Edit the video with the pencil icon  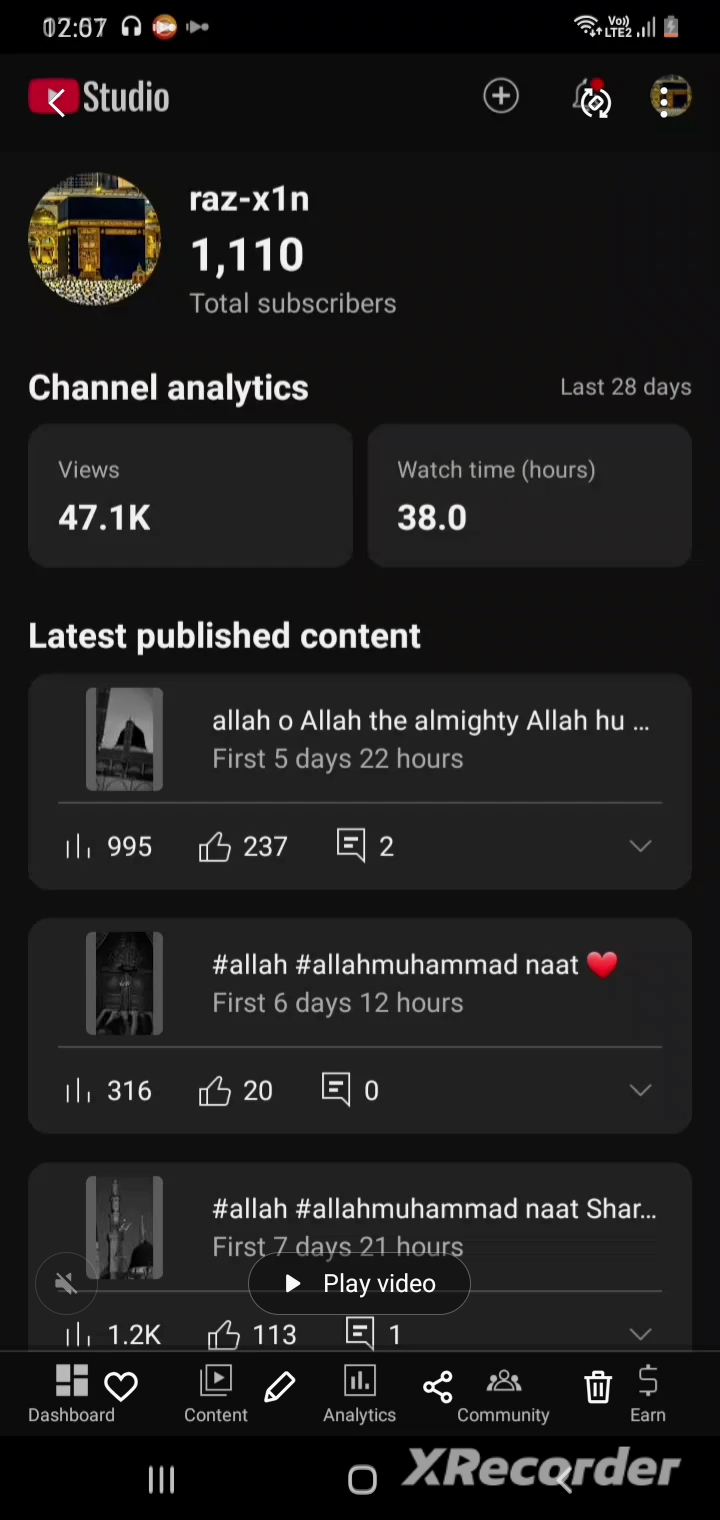[x=280, y=1386]
